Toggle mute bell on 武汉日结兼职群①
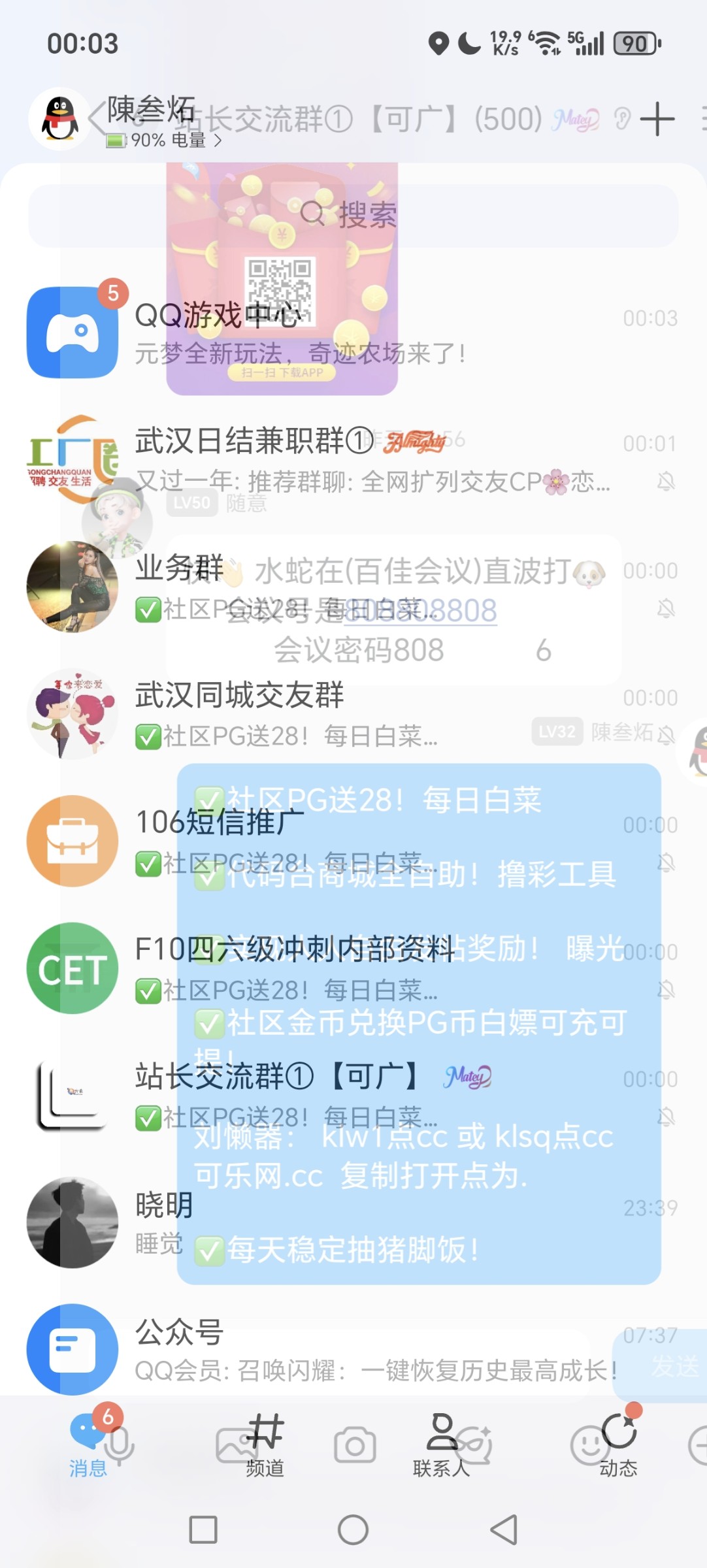 tap(665, 482)
